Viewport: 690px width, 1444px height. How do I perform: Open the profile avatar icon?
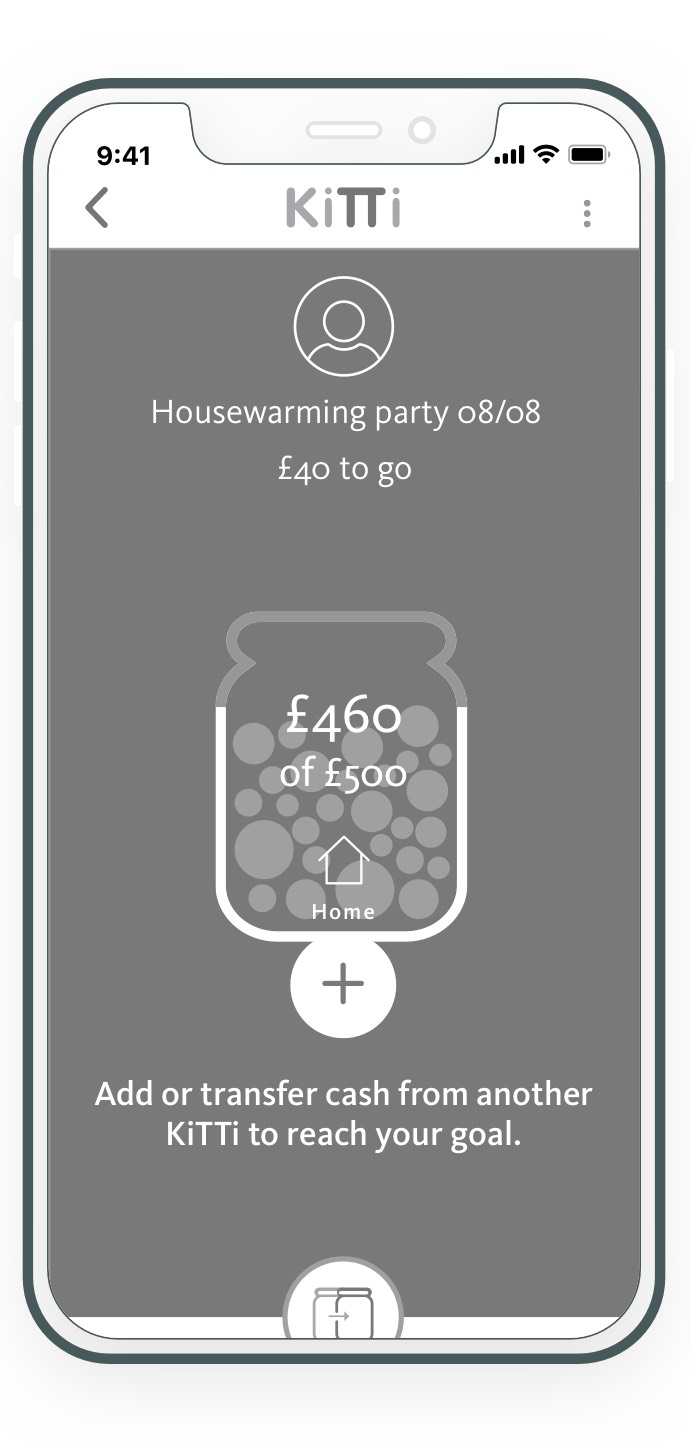point(343,326)
